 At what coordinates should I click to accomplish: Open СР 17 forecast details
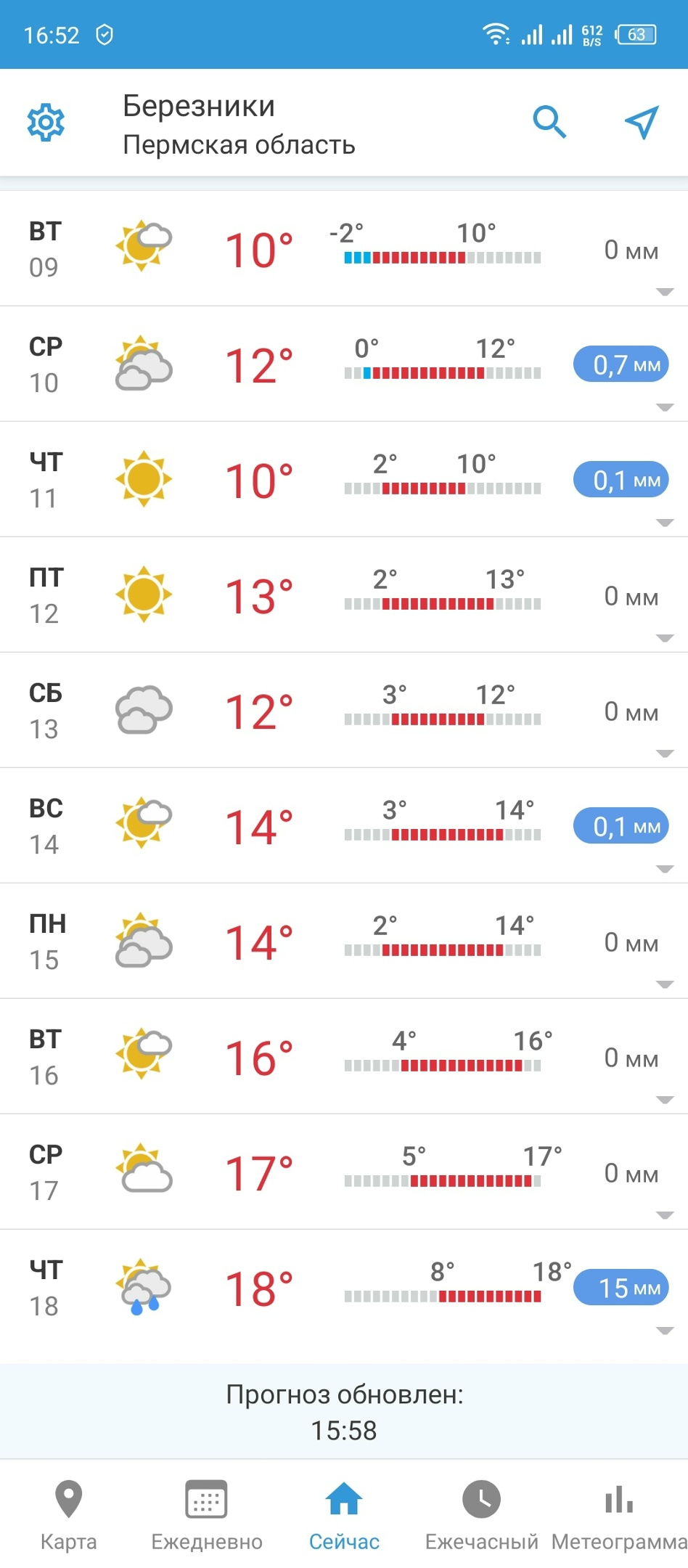[665, 1215]
